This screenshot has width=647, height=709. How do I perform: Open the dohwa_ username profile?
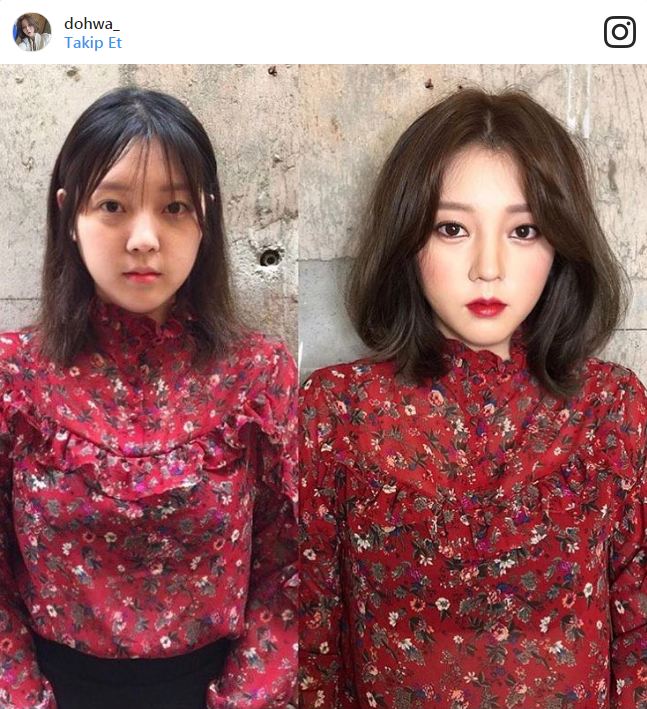pyautogui.click(x=91, y=22)
